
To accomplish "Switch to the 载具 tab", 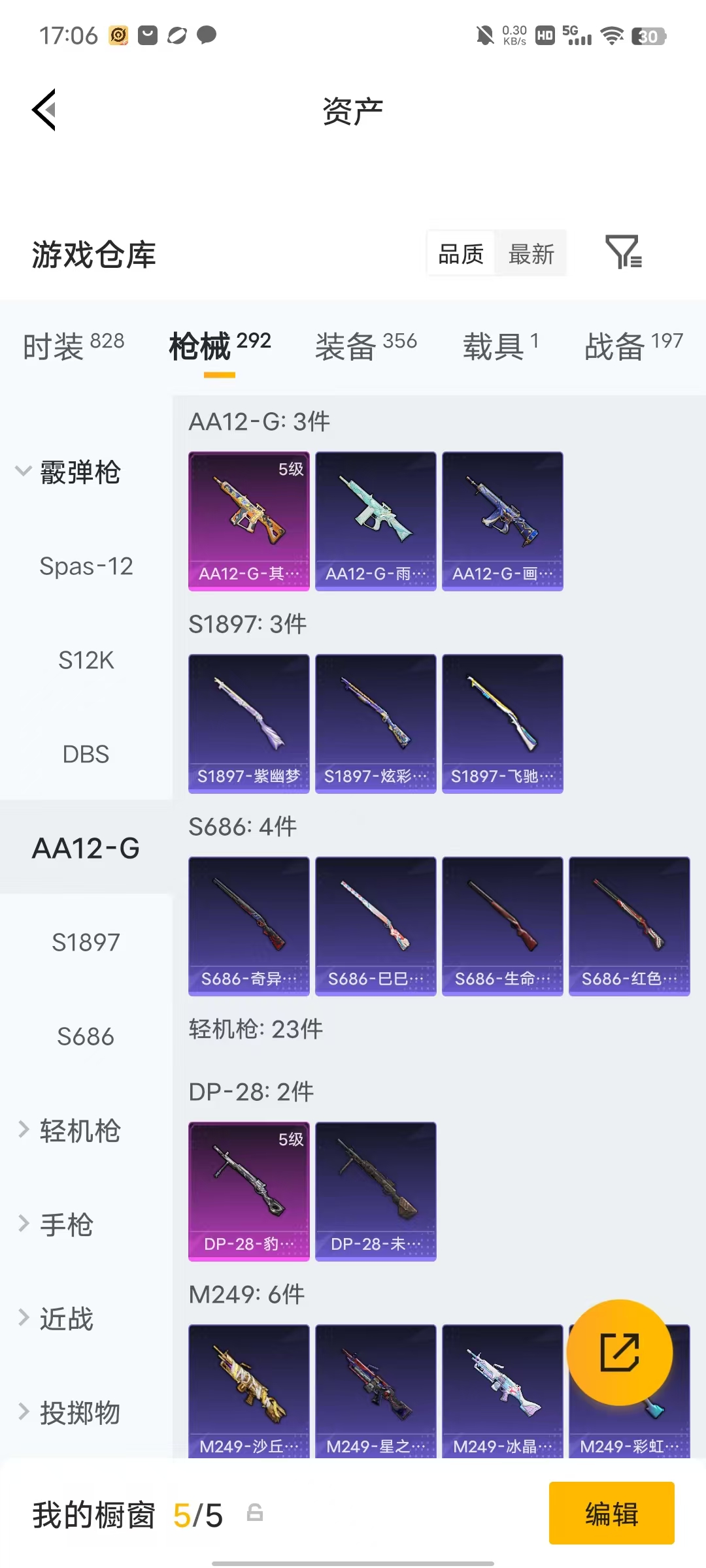I will click(501, 345).
